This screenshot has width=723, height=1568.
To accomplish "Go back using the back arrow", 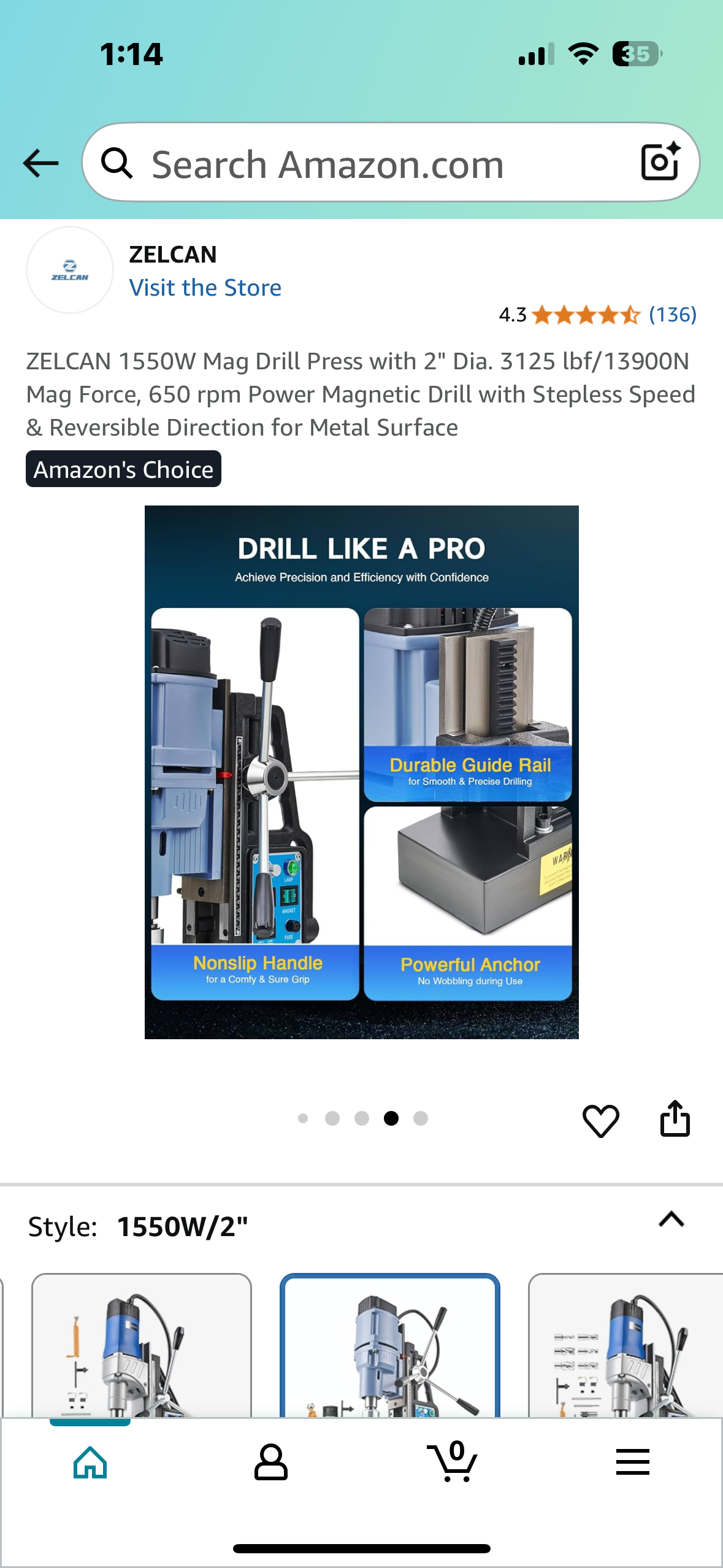I will pyautogui.click(x=40, y=164).
